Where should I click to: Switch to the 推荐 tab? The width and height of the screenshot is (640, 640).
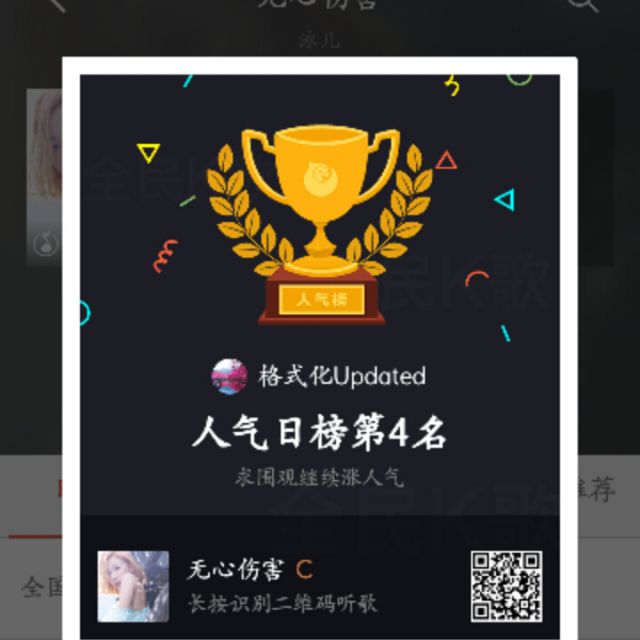coord(596,489)
